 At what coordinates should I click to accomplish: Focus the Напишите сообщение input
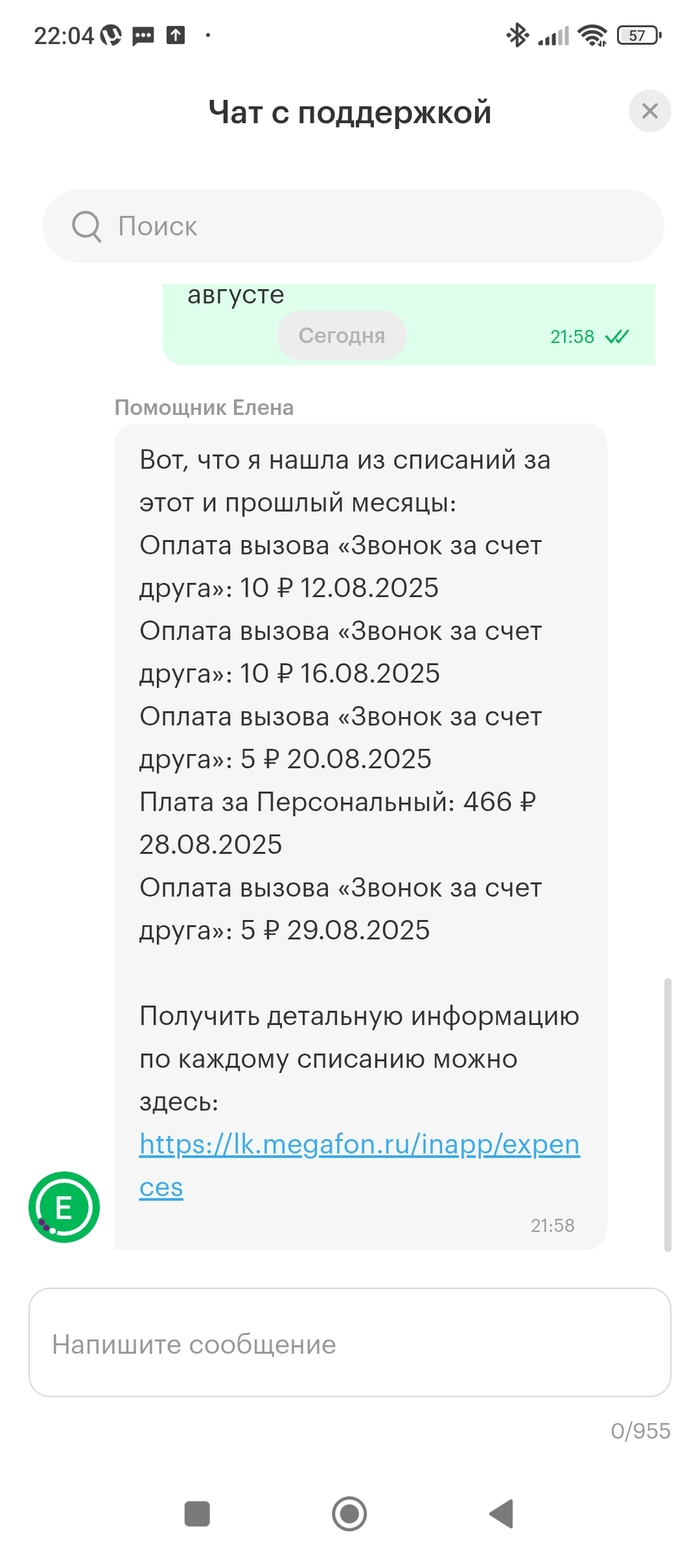tap(349, 1343)
